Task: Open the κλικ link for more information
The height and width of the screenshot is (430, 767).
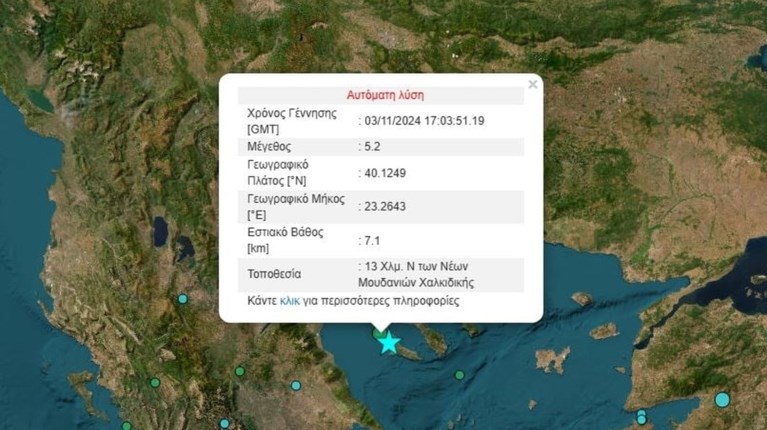Action: pos(290,300)
